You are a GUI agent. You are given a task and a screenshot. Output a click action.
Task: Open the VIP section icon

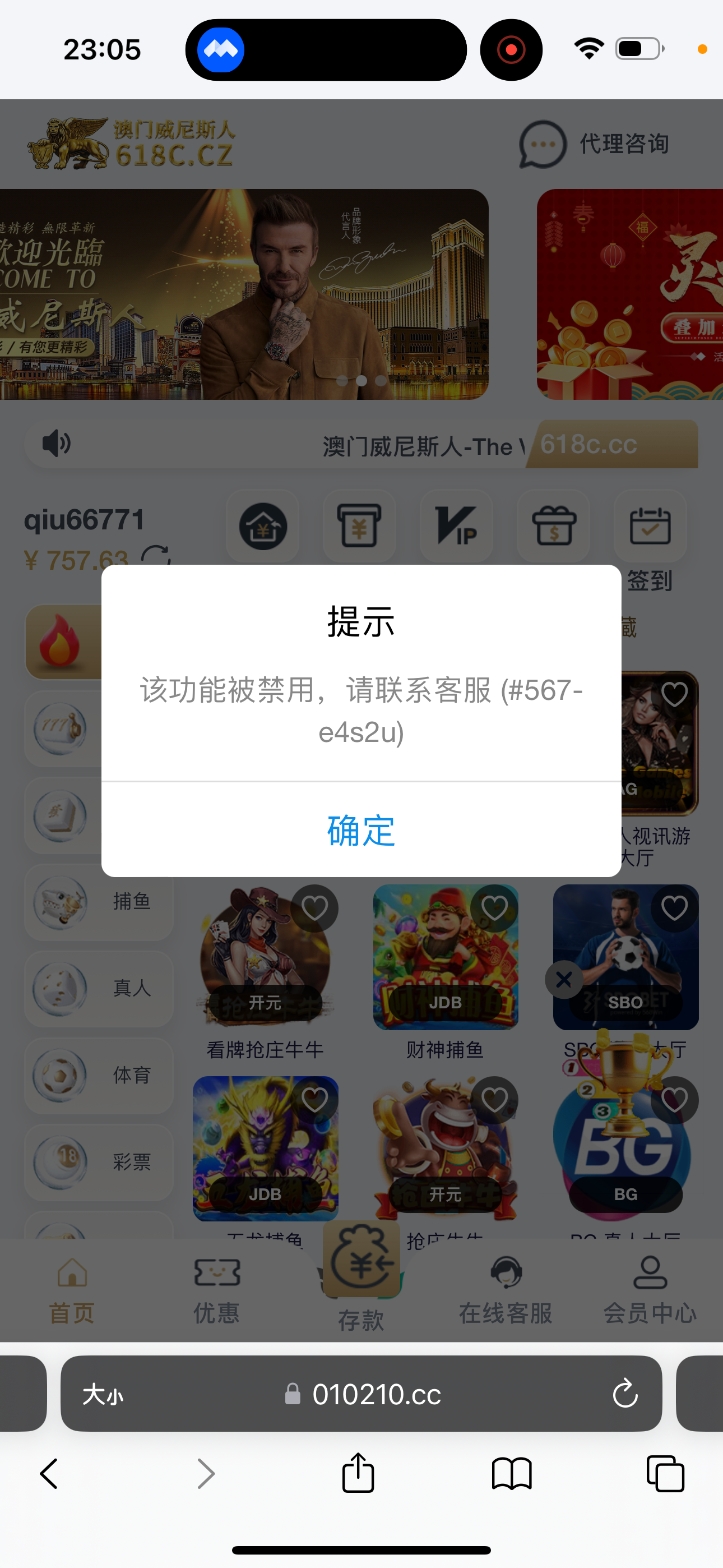[x=456, y=526]
